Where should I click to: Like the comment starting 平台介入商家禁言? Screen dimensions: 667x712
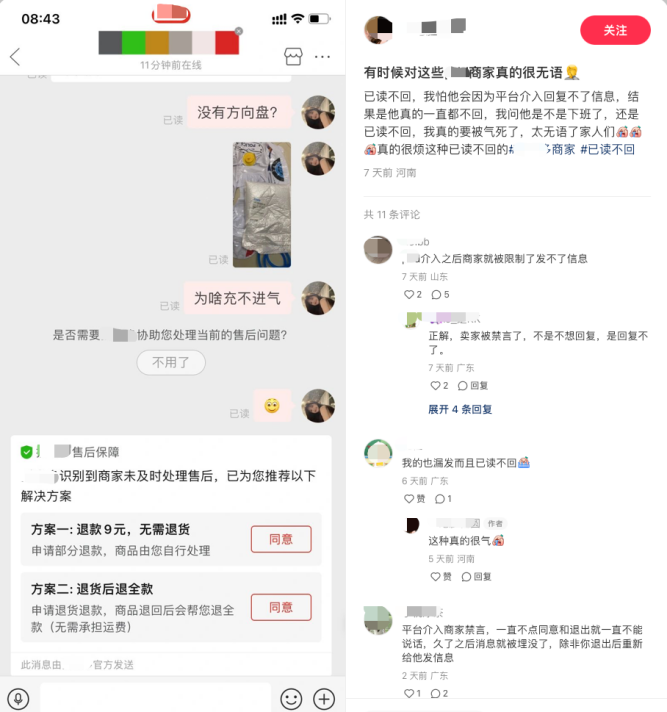point(412,693)
